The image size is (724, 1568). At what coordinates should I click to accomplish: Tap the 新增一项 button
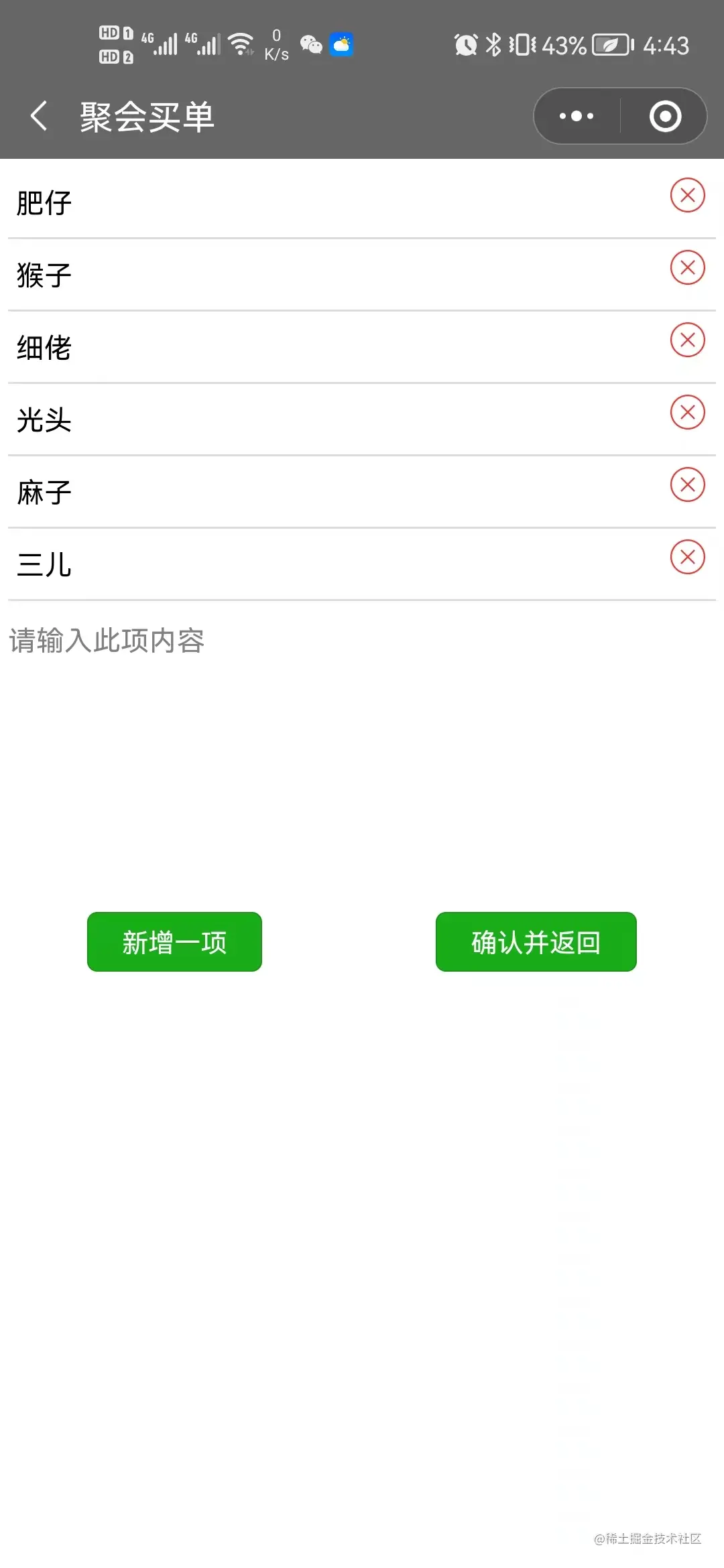(174, 941)
